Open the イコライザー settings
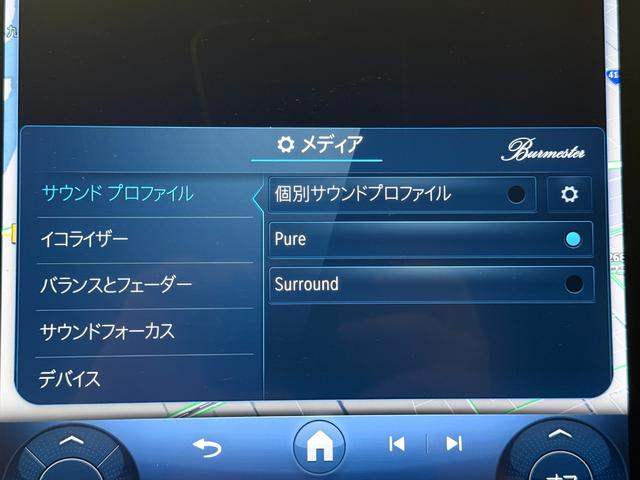 pos(84,240)
